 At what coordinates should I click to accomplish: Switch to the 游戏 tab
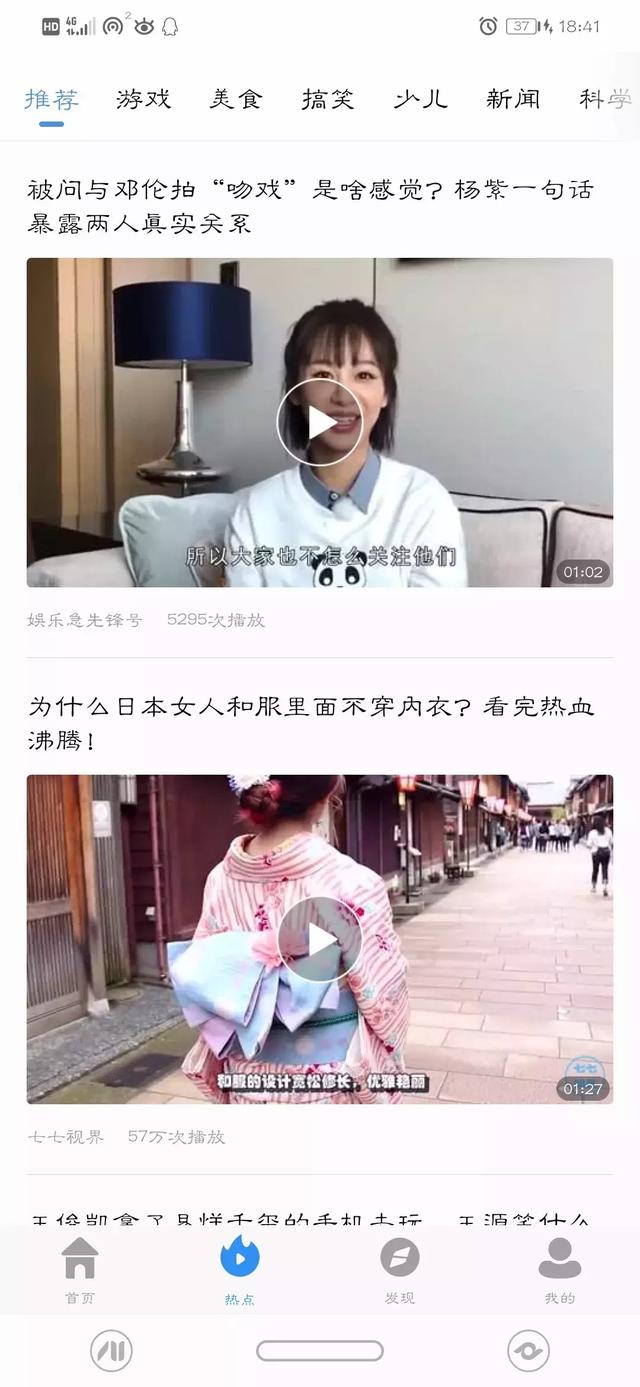click(x=143, y=99)
